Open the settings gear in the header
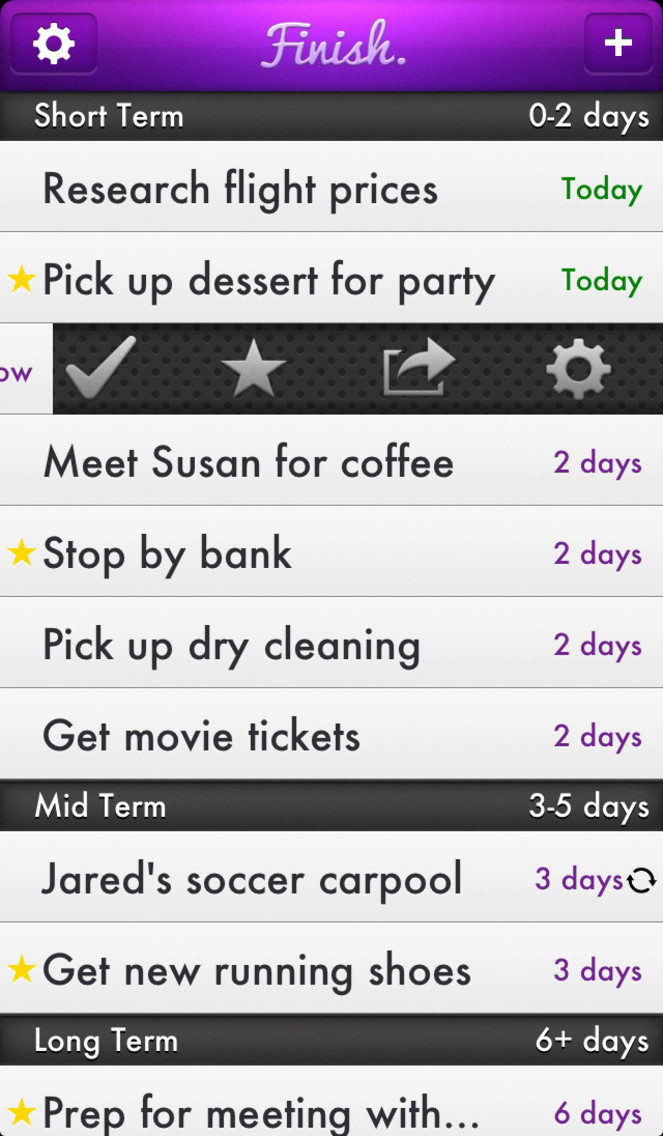 pyautogui.click(x=54, y=43)
